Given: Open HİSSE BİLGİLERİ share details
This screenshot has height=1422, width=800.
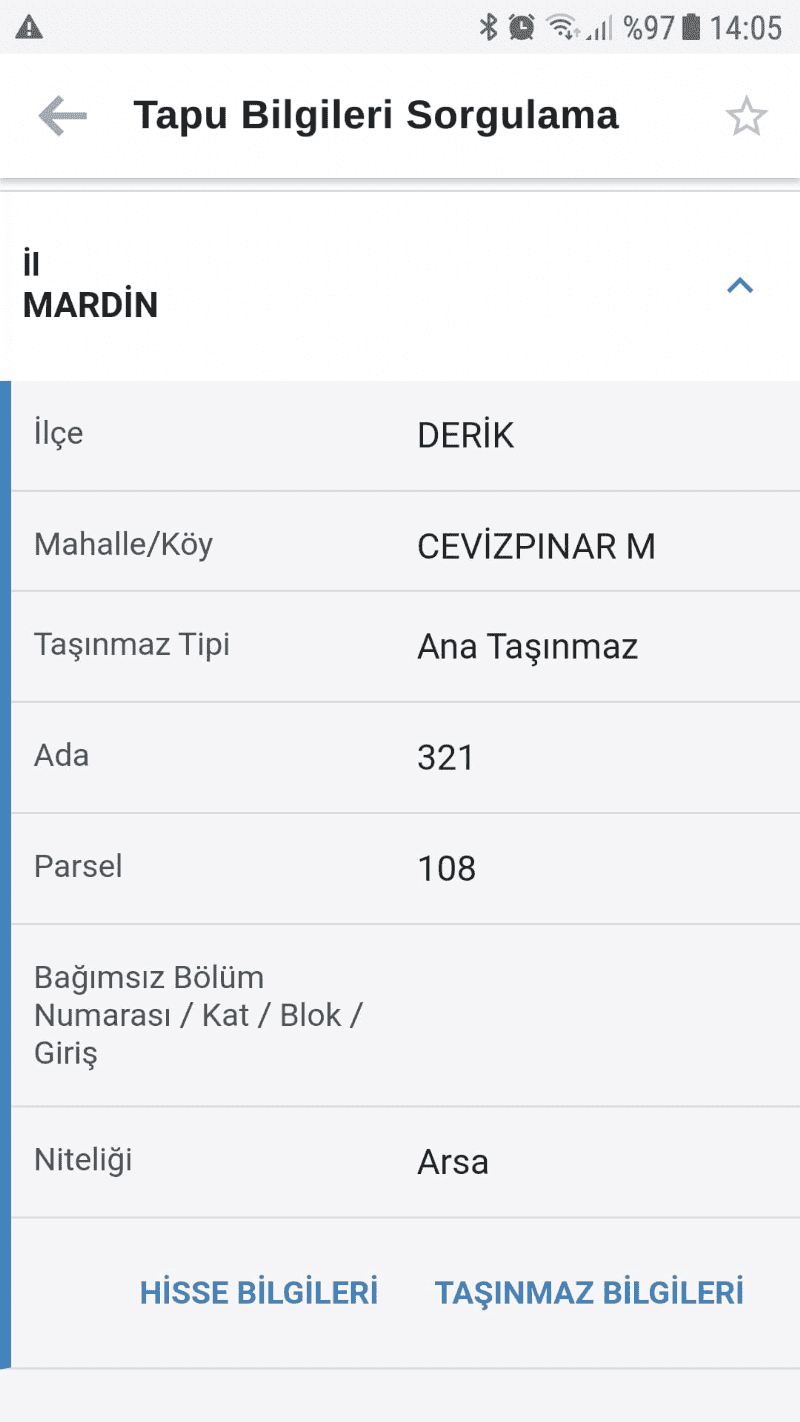Looking at the screenshot, I should [259, 1292].
